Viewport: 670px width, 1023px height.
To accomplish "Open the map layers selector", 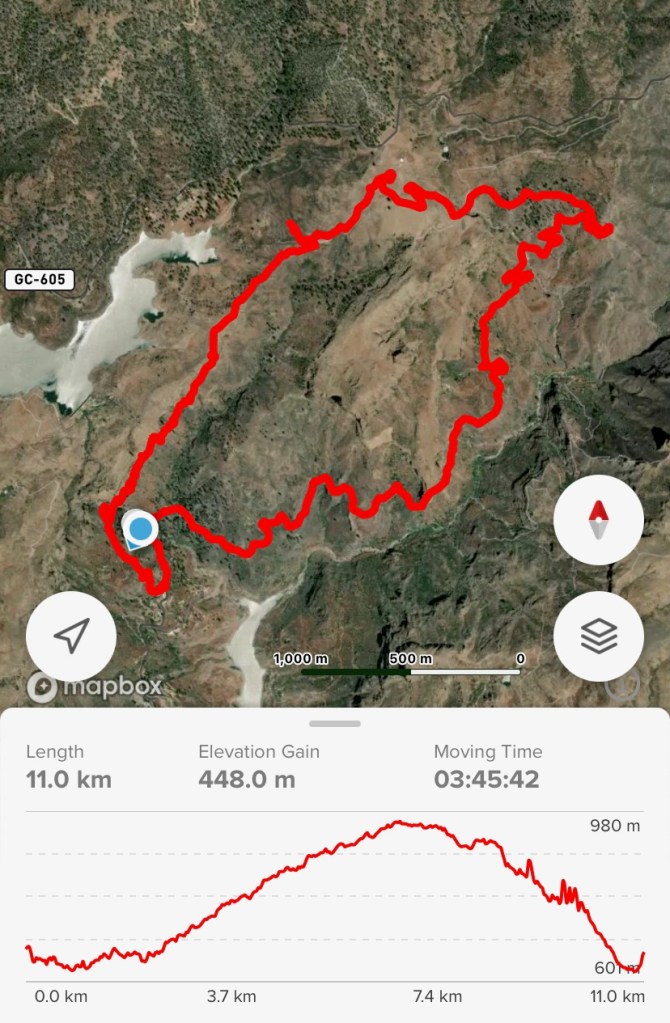I will pos(598,636).
